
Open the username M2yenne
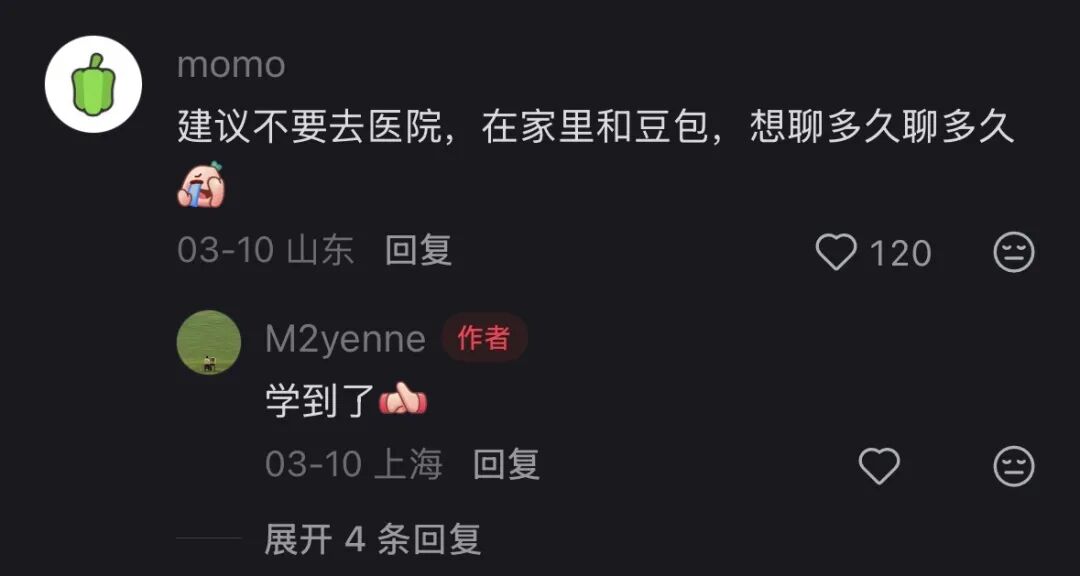click(x=345, y=340)
